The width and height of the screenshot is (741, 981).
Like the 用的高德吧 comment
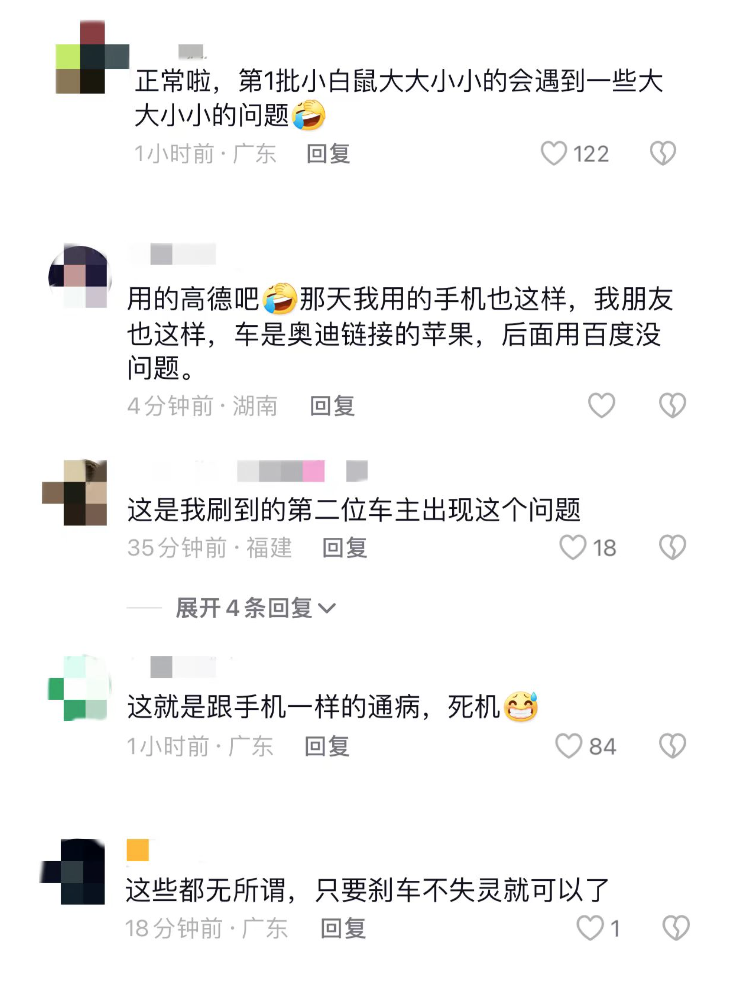(x=601, y=405)
